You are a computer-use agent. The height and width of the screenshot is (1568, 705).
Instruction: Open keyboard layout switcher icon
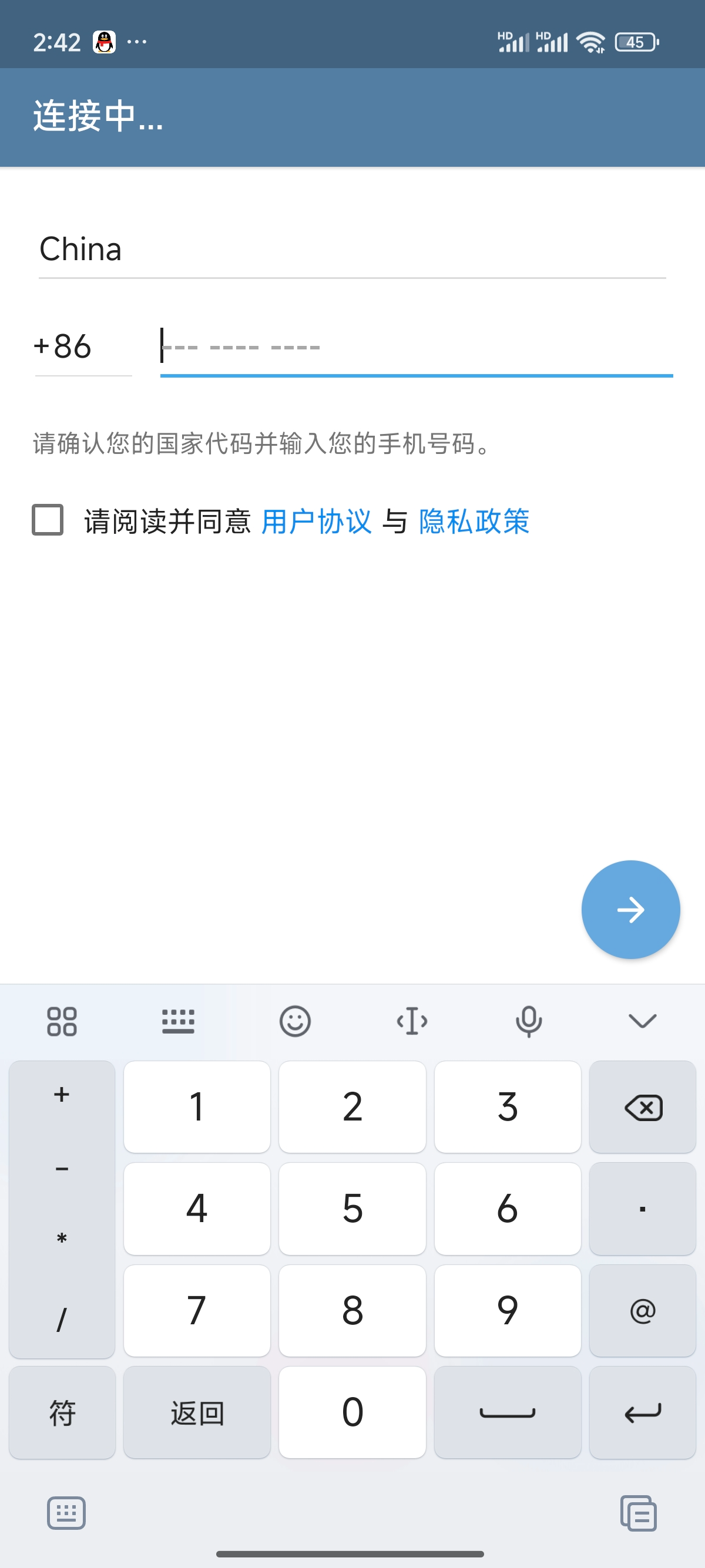click(x=178, y=1021)
